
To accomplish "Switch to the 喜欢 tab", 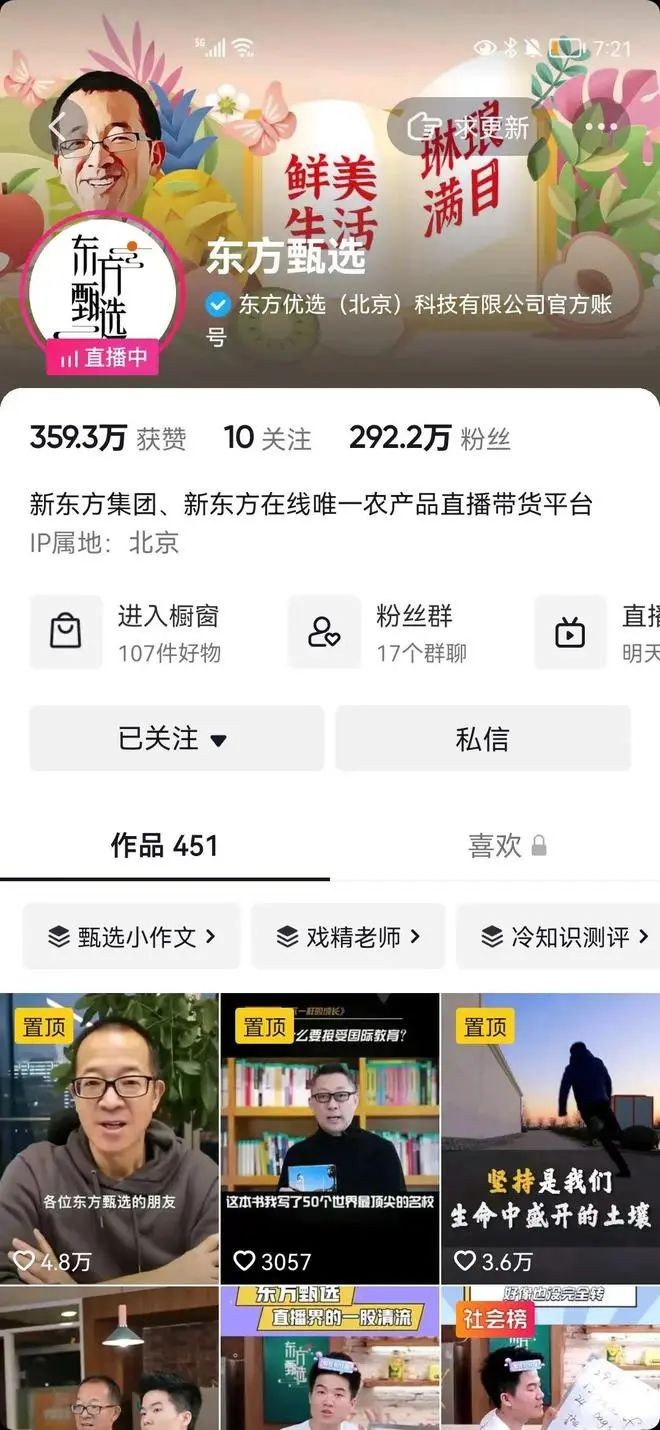I will point(506,846).
